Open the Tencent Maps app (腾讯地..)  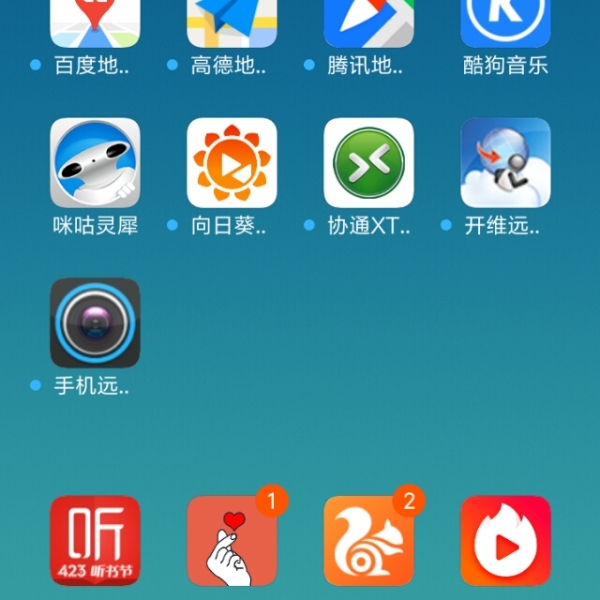(369, 25)
